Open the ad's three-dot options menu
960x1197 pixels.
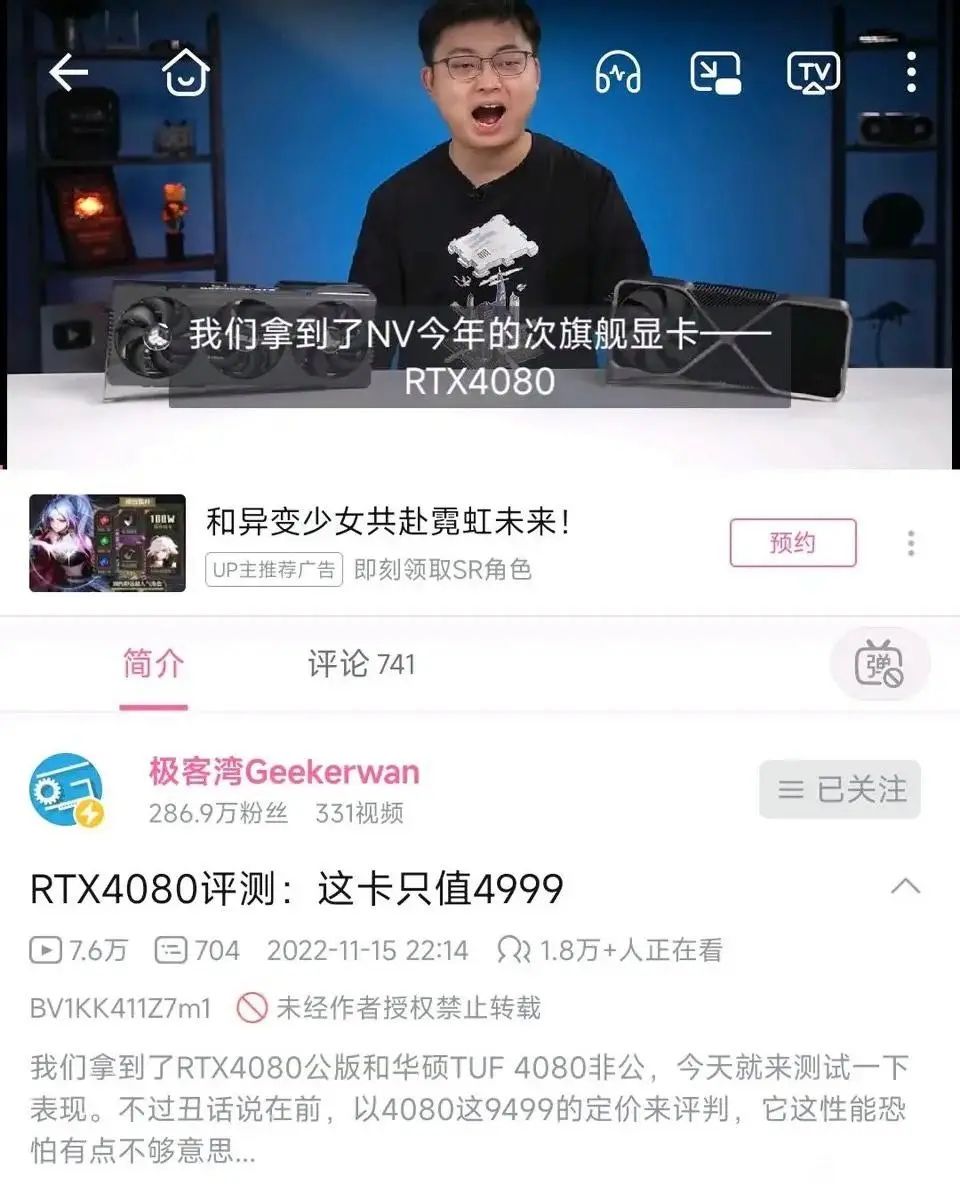pyautogui.click(x=910, y=543)
